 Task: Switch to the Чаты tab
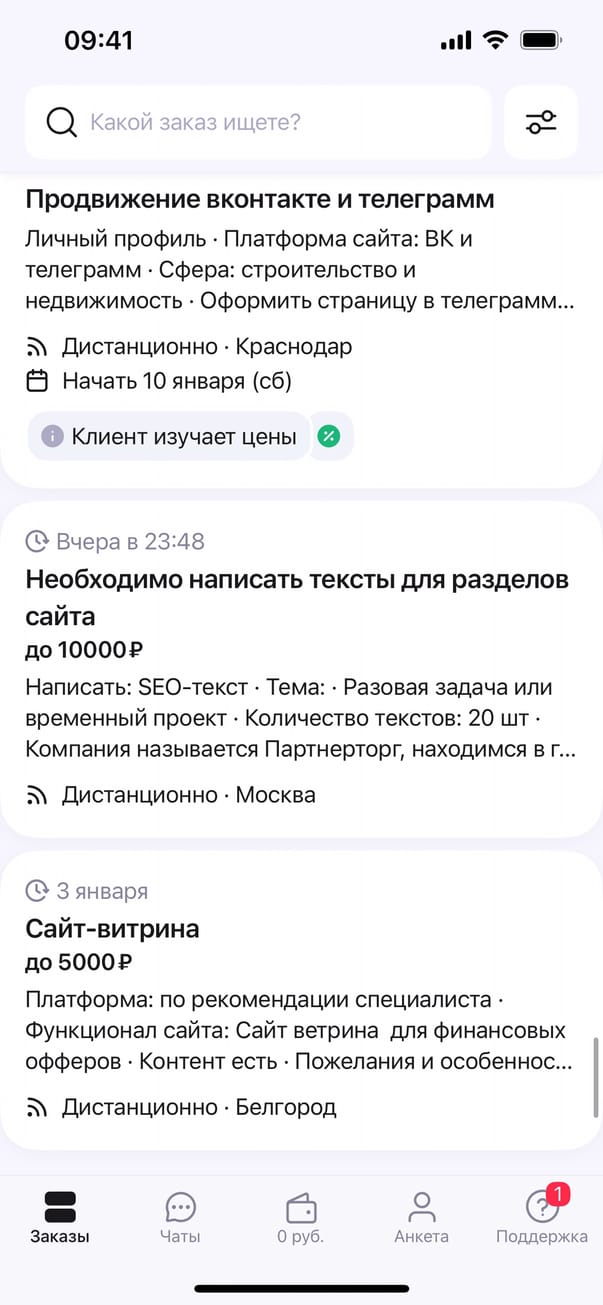coord(180,1217)
